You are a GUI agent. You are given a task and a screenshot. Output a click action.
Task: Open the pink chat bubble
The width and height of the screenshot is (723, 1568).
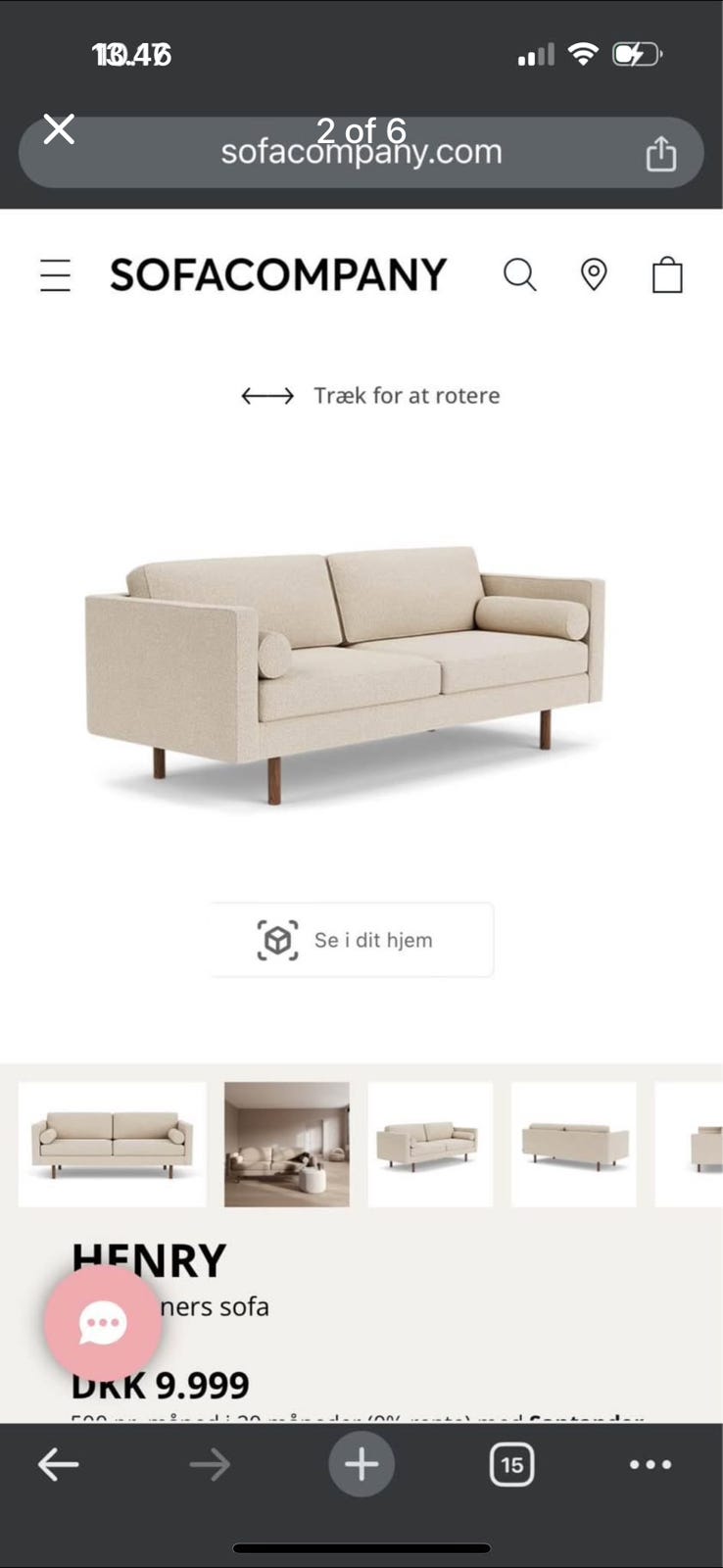click(102, 1322)
